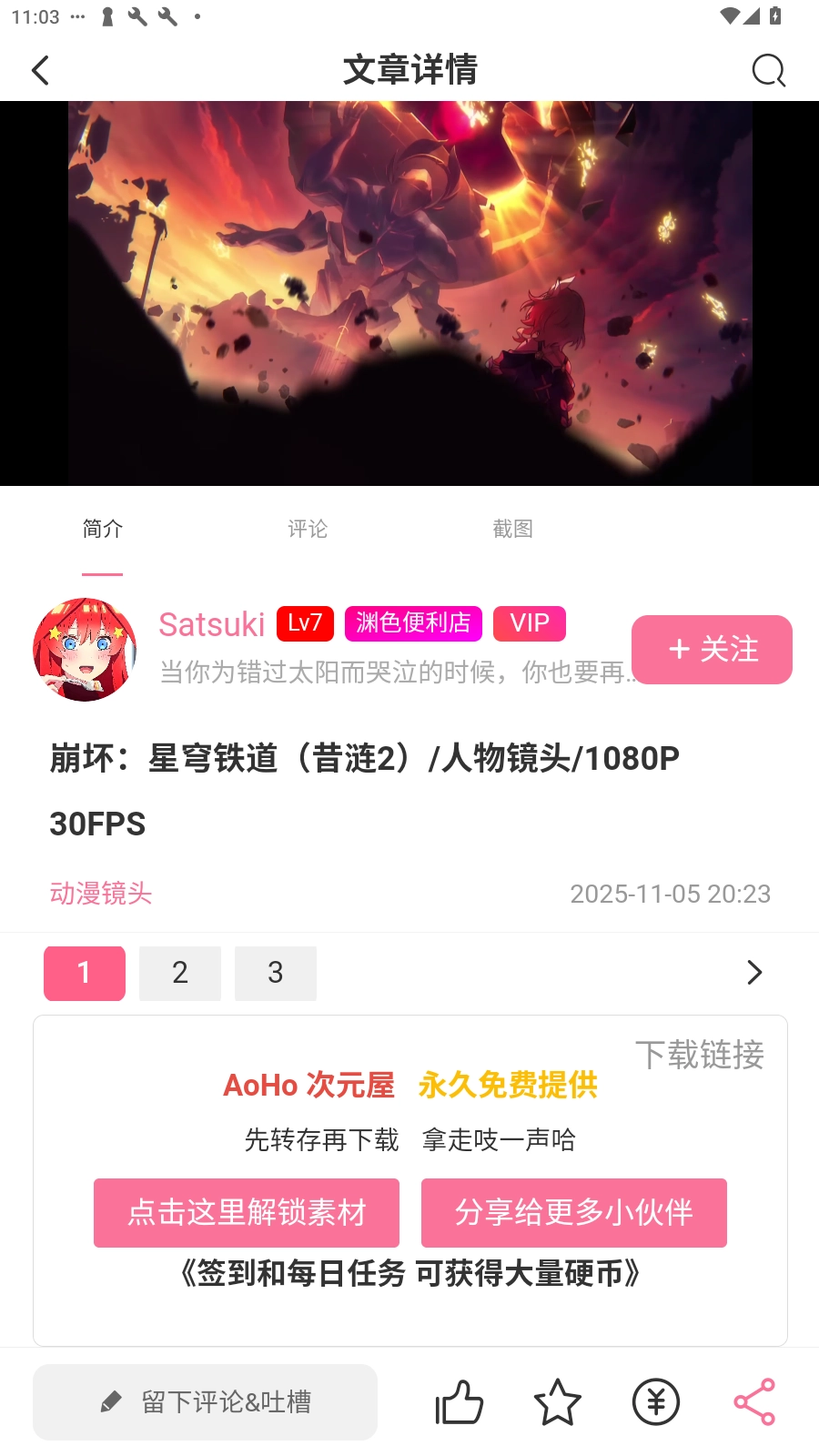Select page 2 in pagination

[x=179, y=973]
